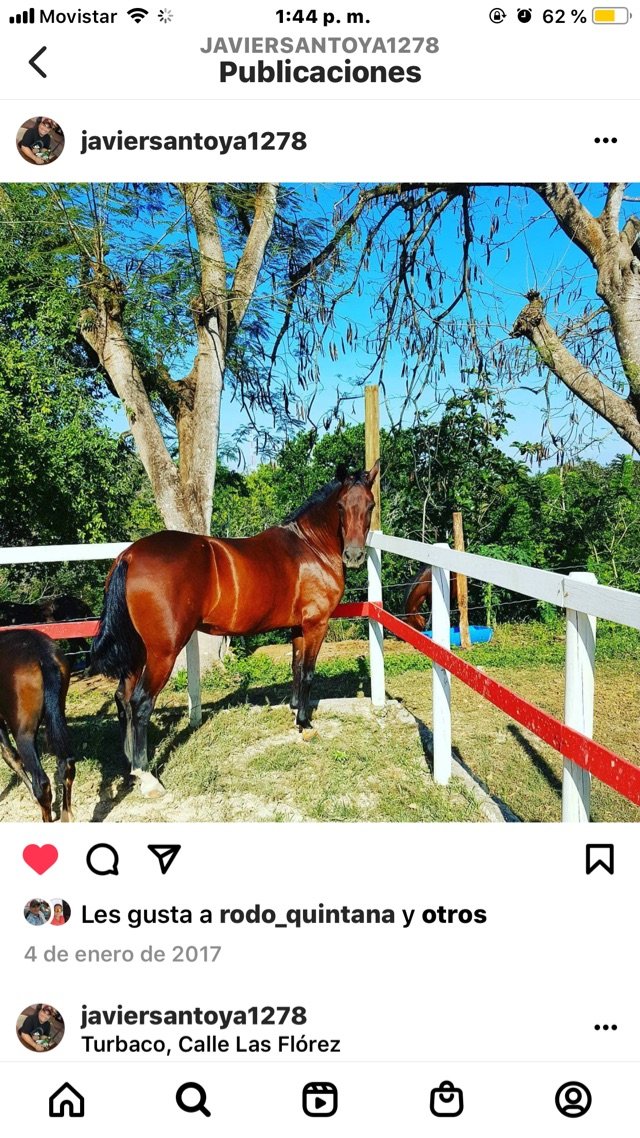Image resolution: width=640 pixels, height=1138 pixels.
Task: Open the horse photo post image
Action: [320, 502]
